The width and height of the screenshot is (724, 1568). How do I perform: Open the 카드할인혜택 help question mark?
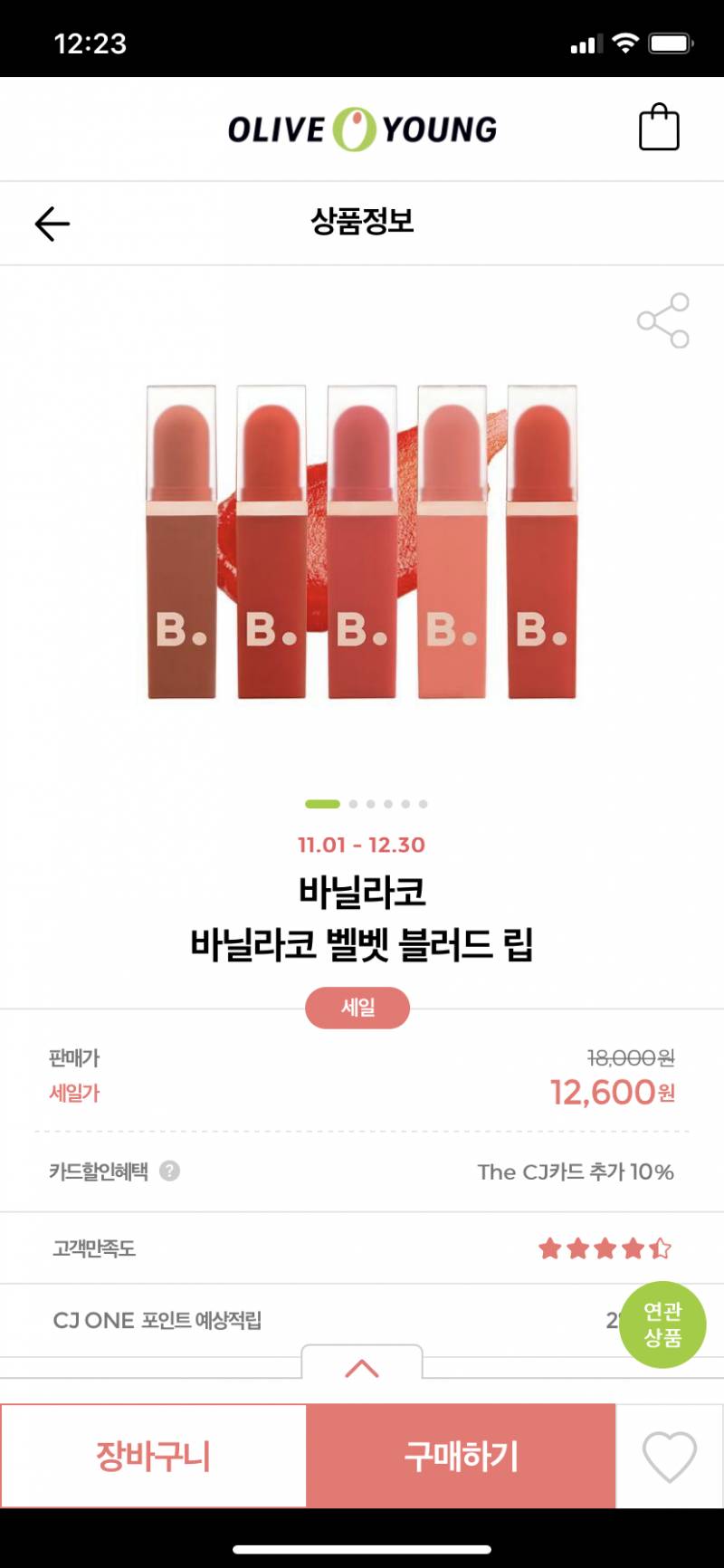(x=170, y=1171)
